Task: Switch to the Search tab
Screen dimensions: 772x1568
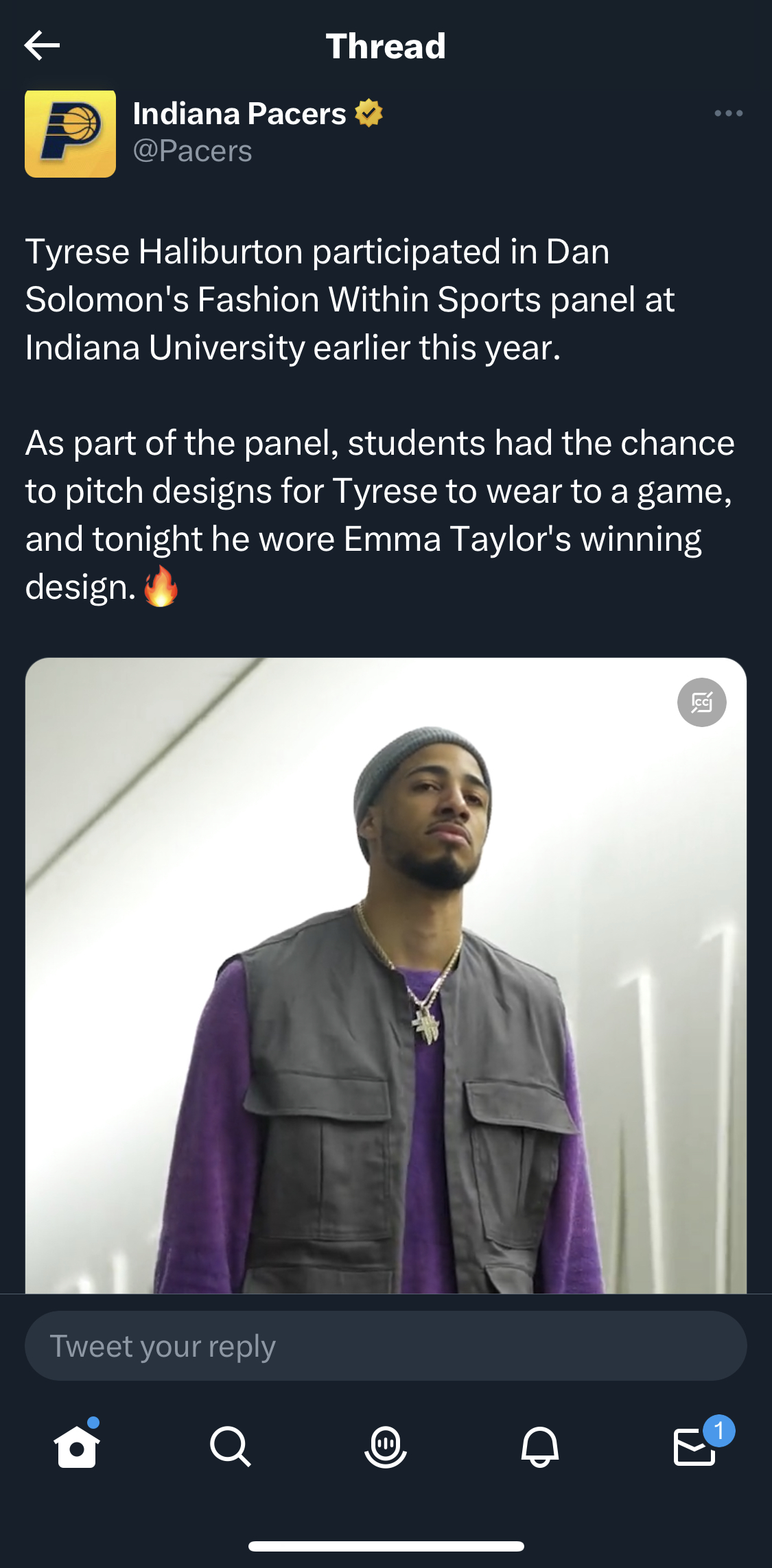Action: [231, 1446]
